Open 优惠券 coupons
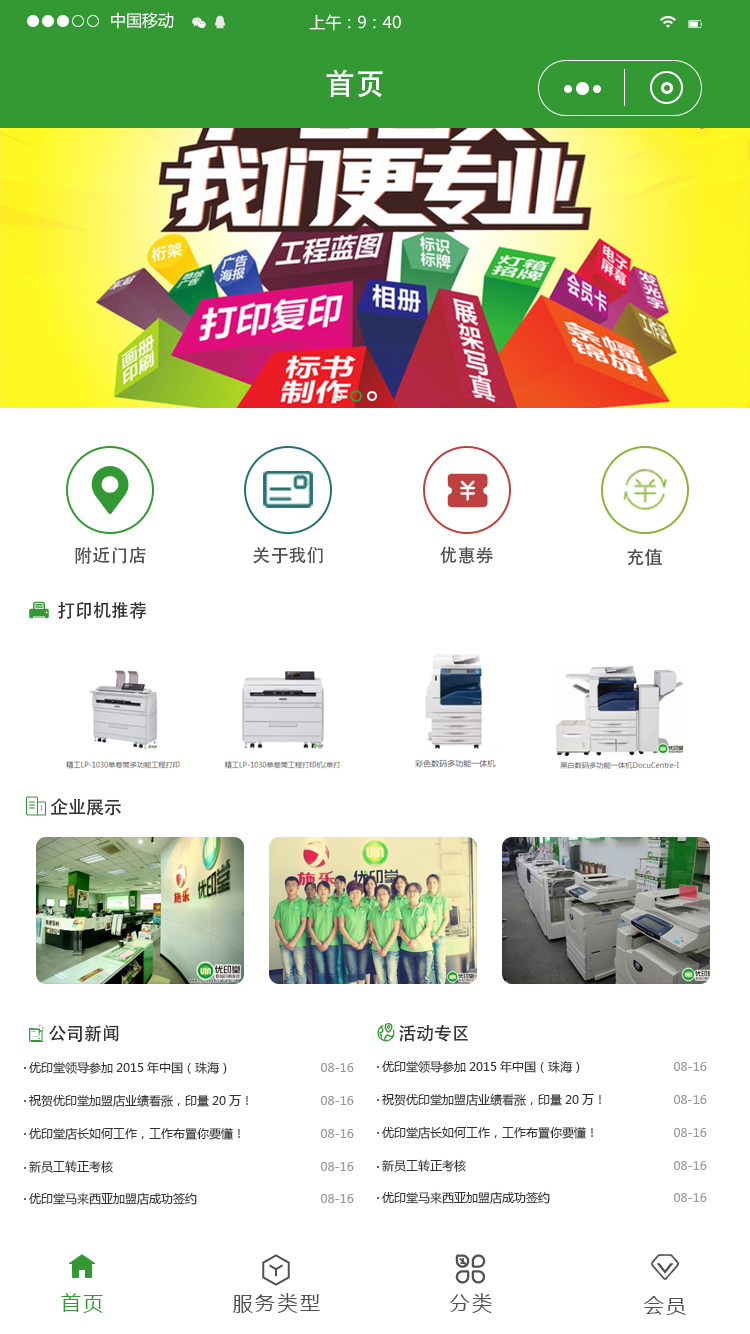The height and width of the screenshot is (1334, 750). tap(467, 490)
